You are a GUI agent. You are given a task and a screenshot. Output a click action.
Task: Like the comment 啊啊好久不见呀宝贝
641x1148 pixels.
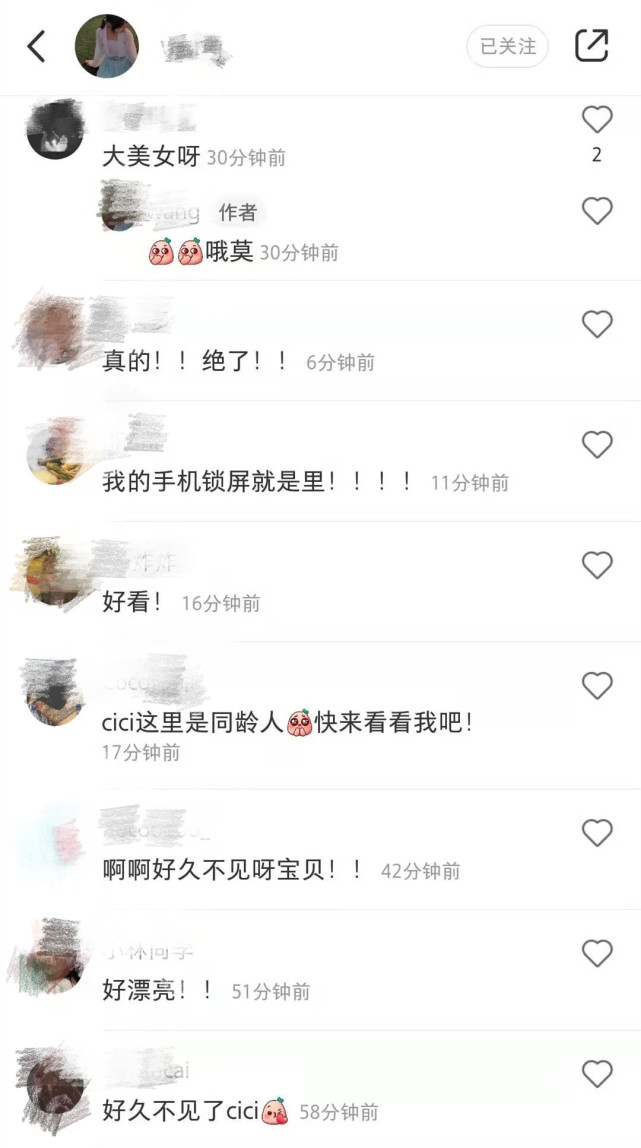coord(597,833)
